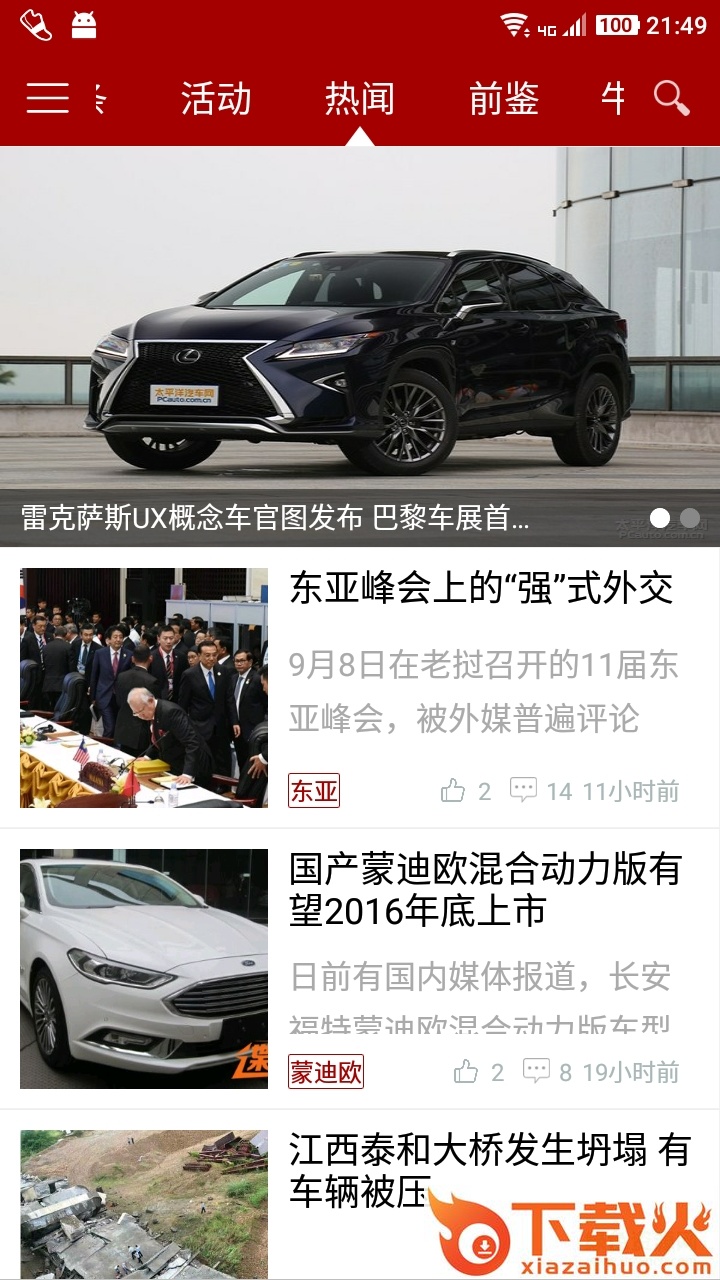Select the 热闻 tab
This screenshot has width=720, height=1280.
(x=360, y=99)
